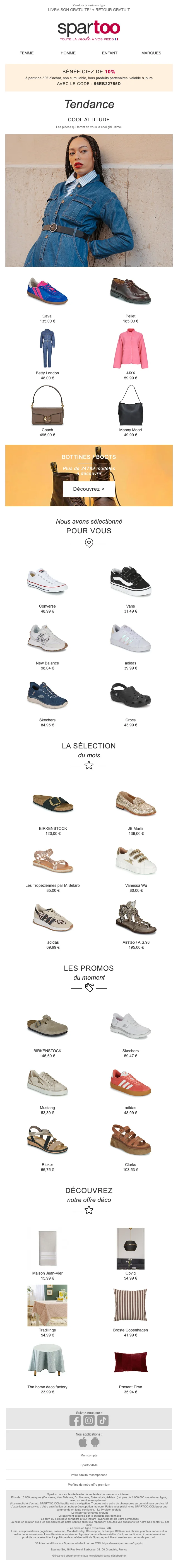Switch to the HOMME category
Image resolution: width=178 pixels, height=1568 pixels.
(68, 53)
